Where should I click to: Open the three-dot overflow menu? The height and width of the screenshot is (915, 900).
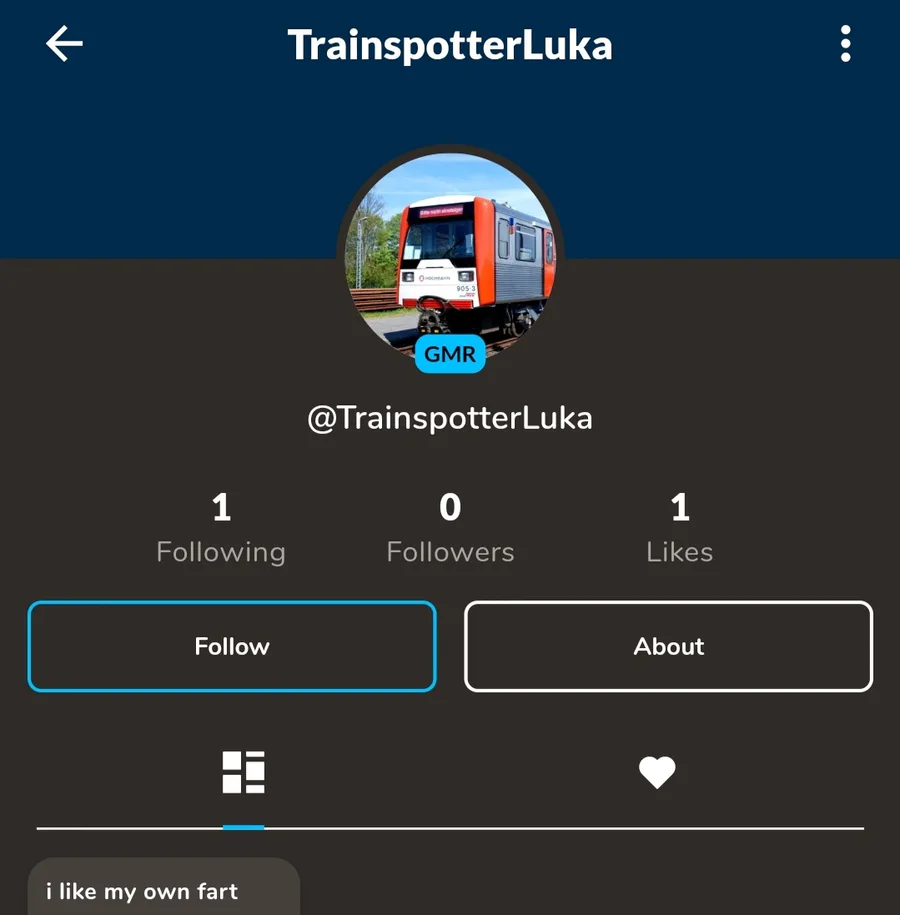point(846,45)
